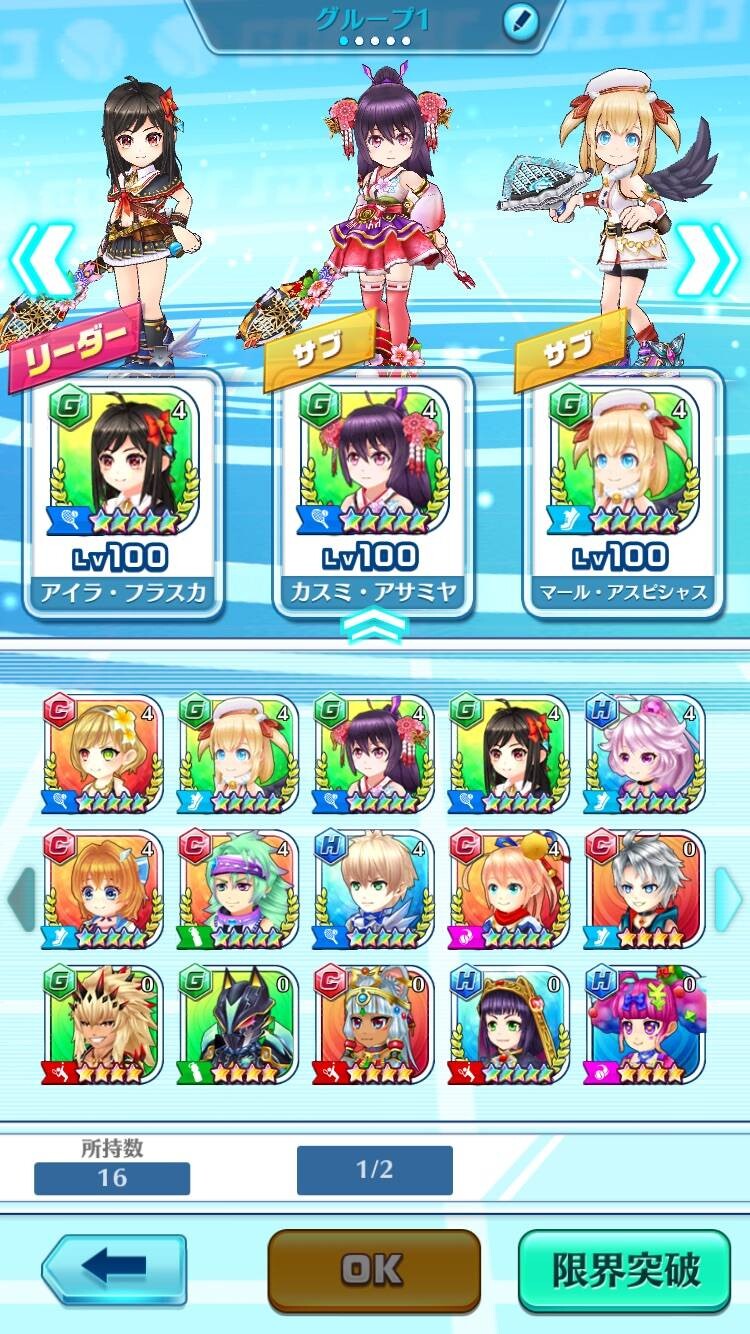Select the dark armored G character
This screenshot has width=750, height=1334.
(238, 1025)
